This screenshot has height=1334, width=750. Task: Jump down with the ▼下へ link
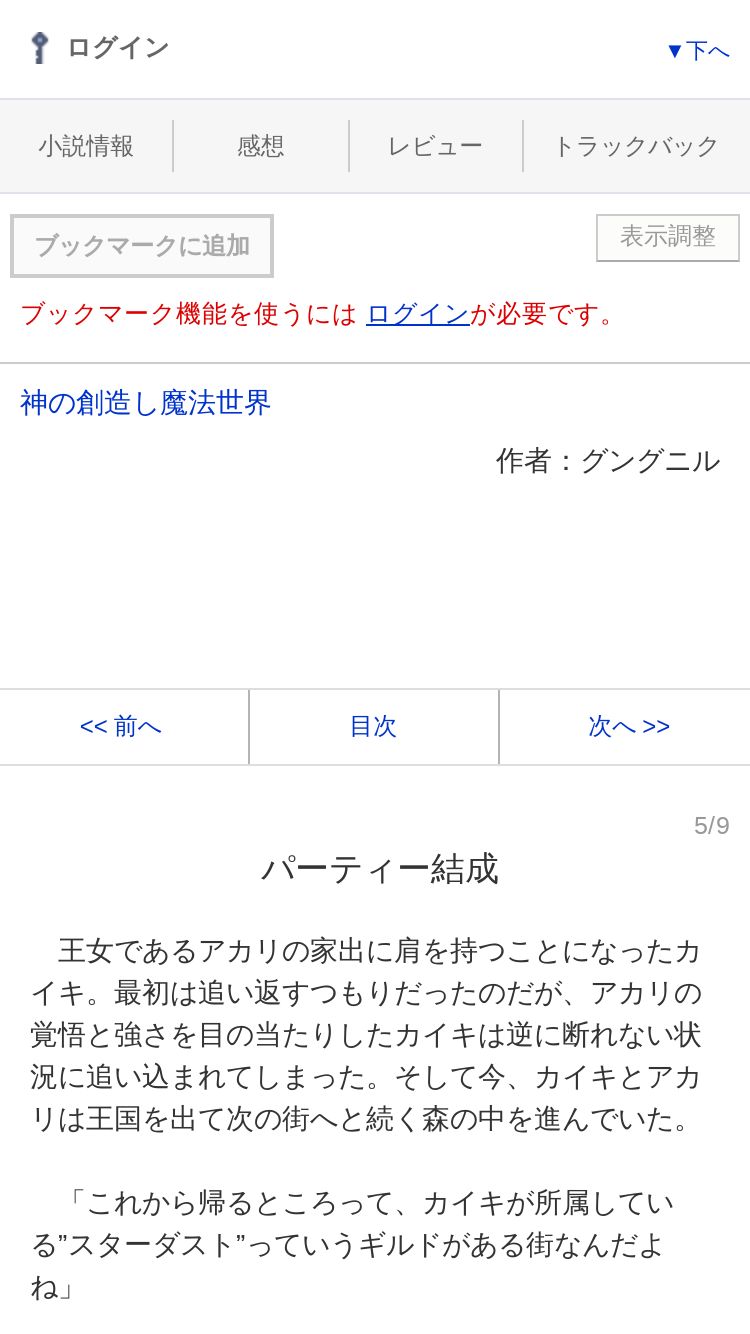coord(699,50)
